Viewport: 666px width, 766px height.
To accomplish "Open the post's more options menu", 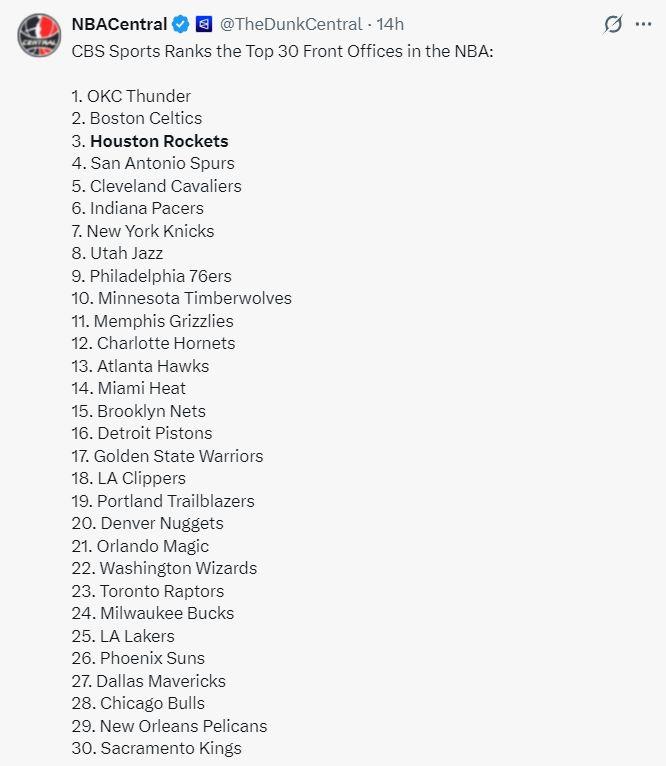I will (x=644, y=24).
